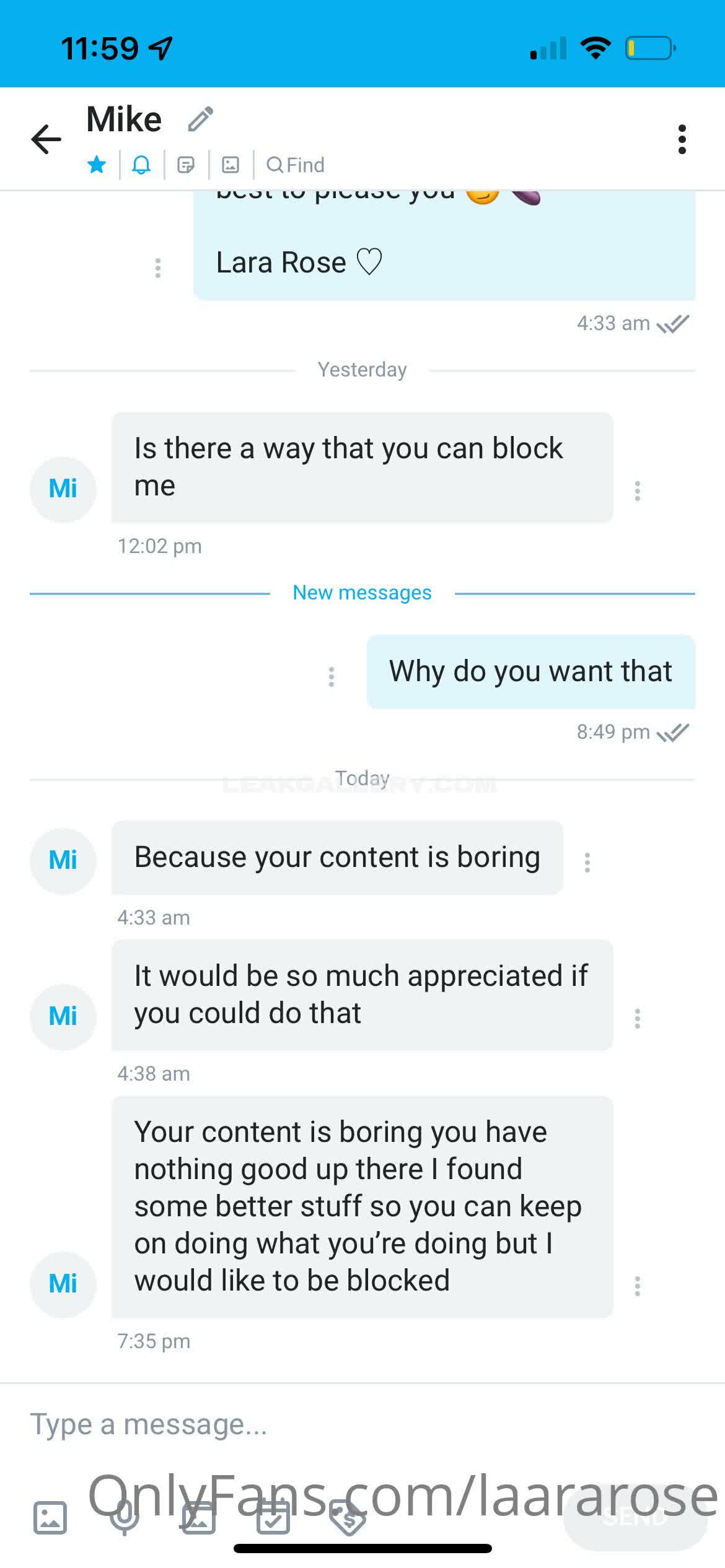The width and height of the screenshot is (725, 1568).
Task: Attach a photo from the image icon
Action: point(50,1517)
